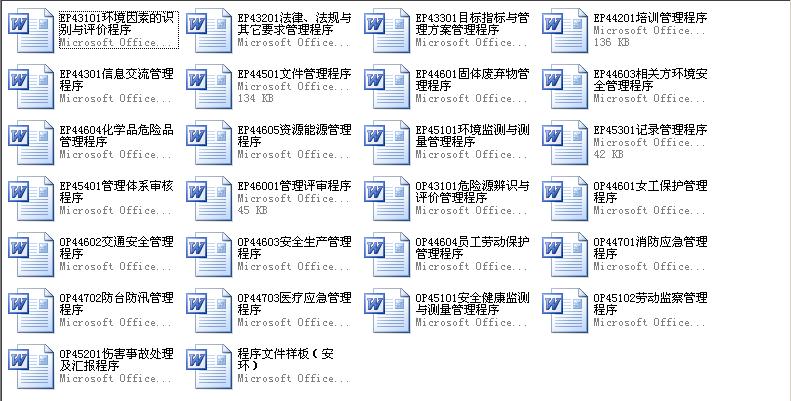Select the EP45301记录管理程序 document
791x401 pixels.
[x=565, y=142]
